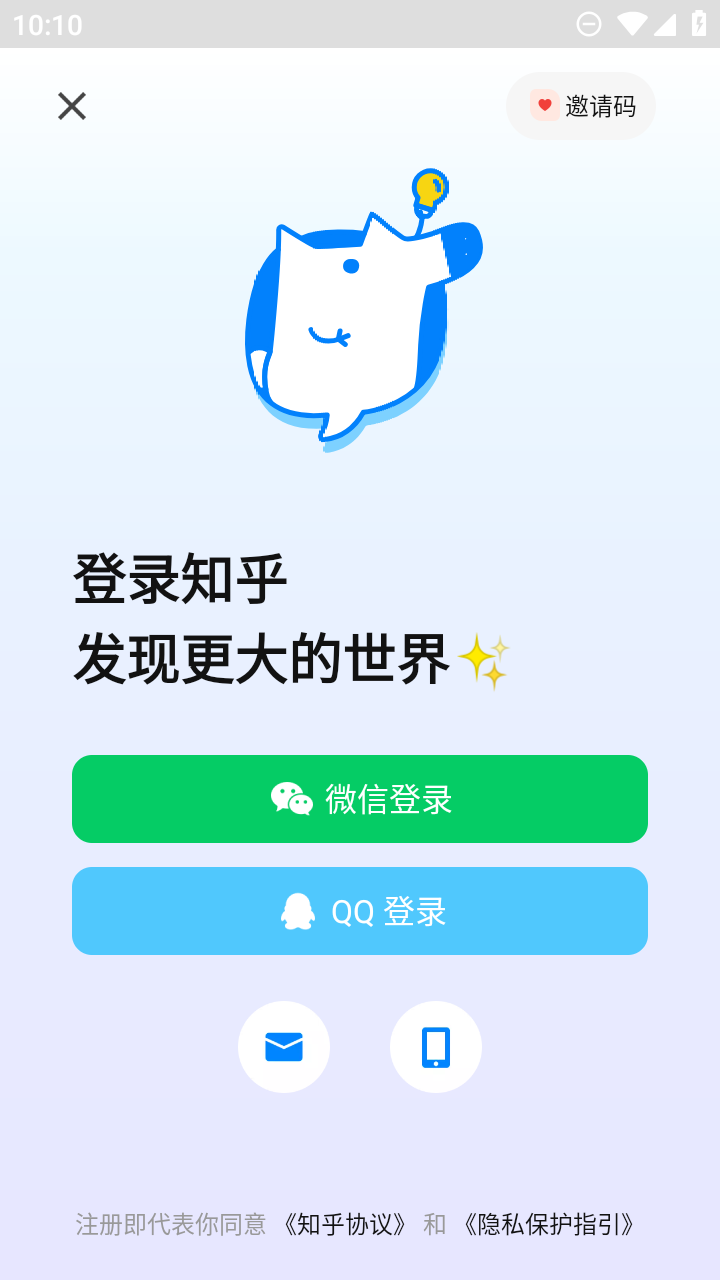Click the QQ penguin icon
The image size is (720, 1280).
tap(300, 910)
